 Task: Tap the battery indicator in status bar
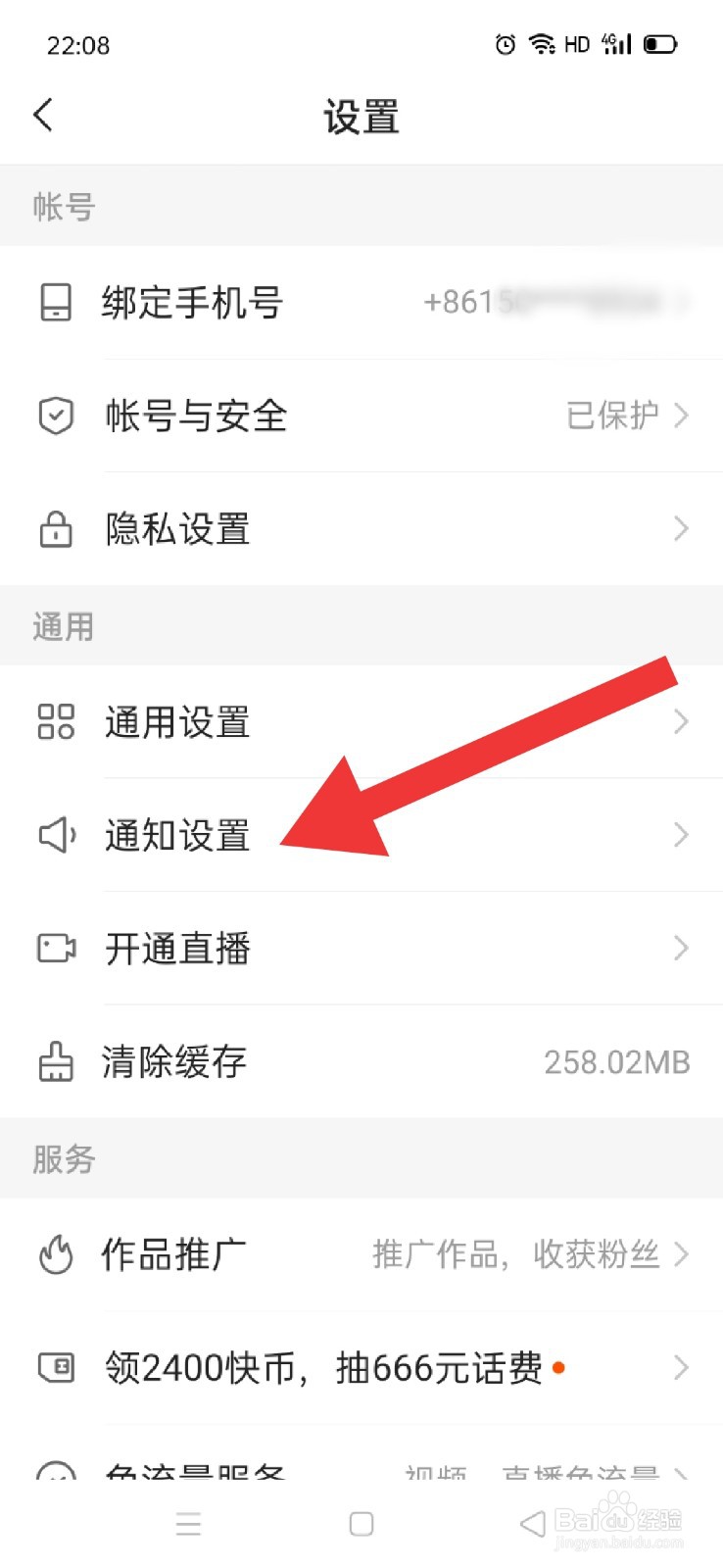660,43
